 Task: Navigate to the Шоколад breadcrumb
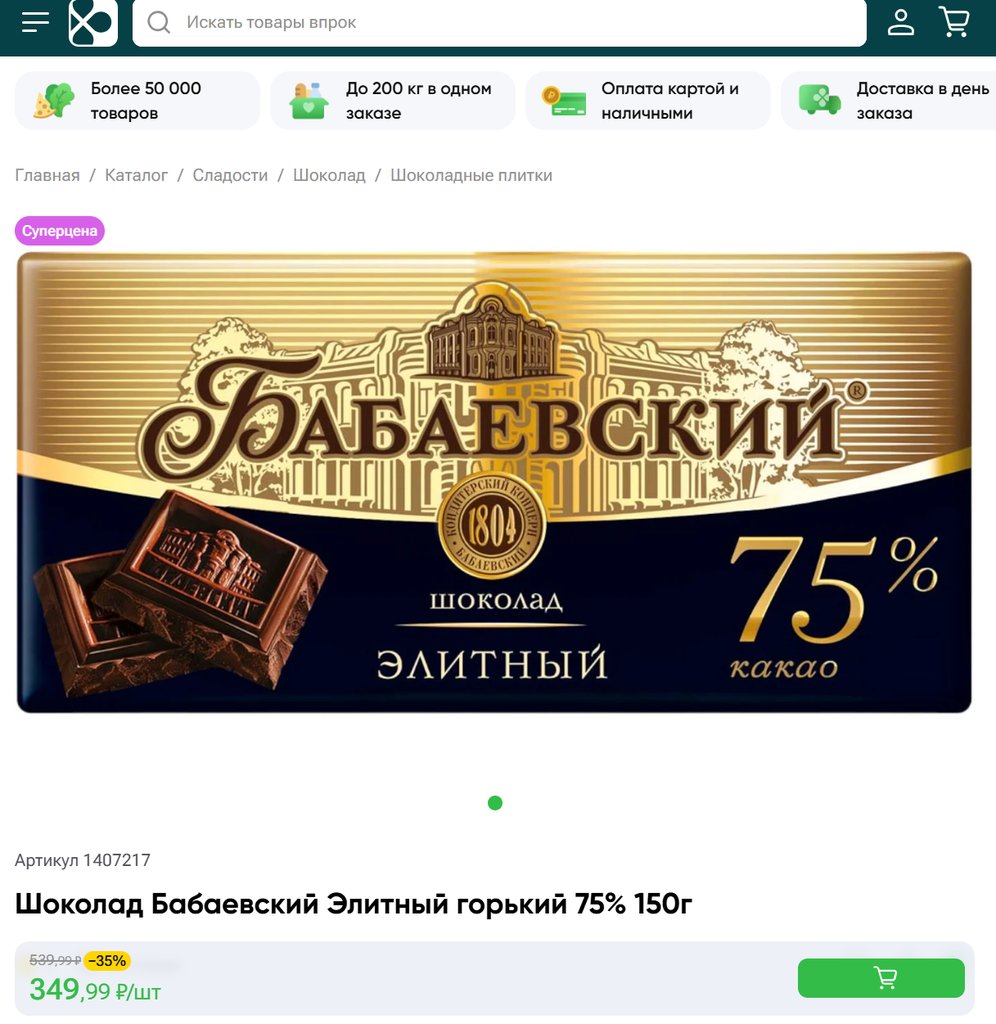pos(329,175)
